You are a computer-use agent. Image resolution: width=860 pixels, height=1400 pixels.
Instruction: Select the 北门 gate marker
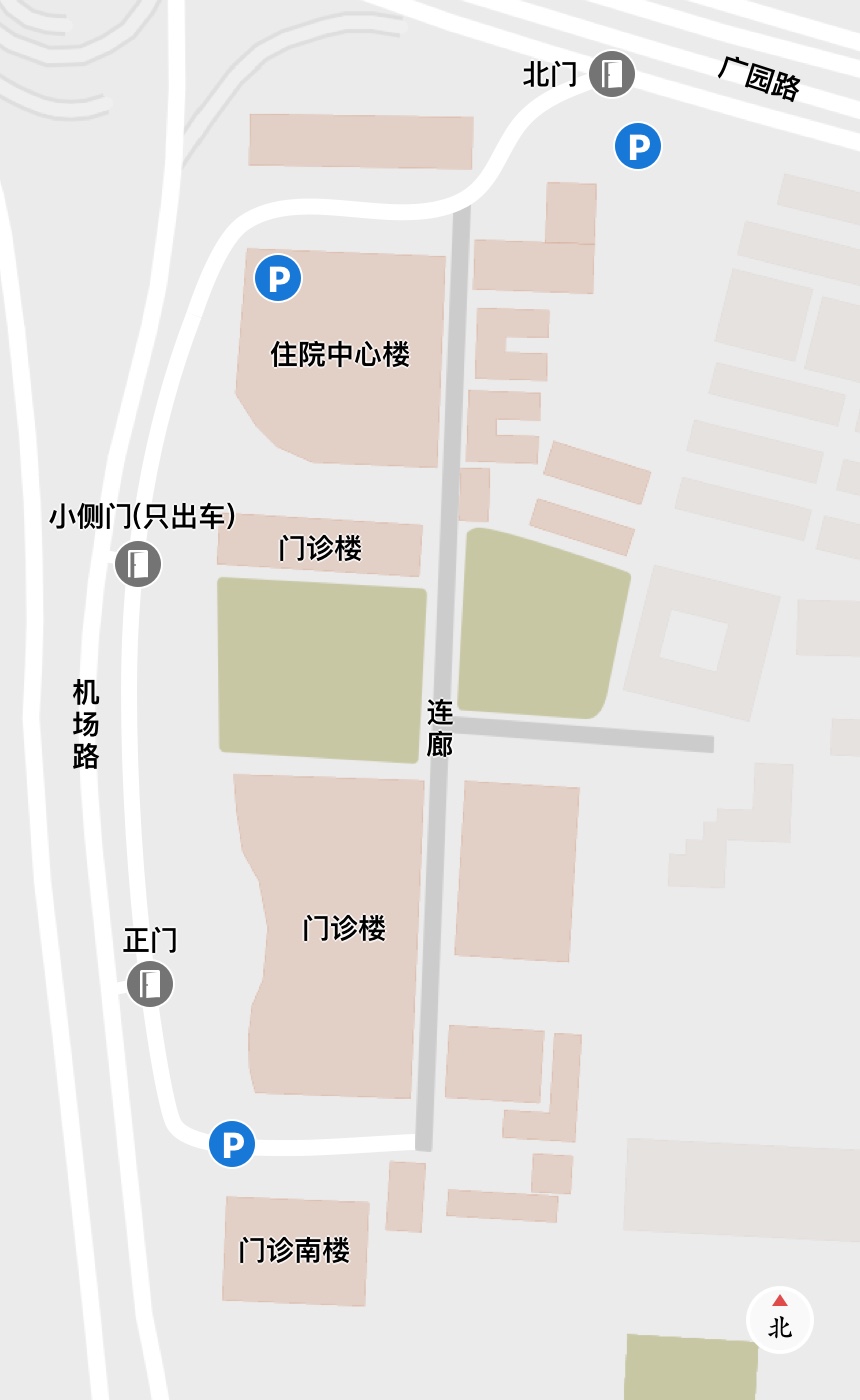tap(612, 74)
